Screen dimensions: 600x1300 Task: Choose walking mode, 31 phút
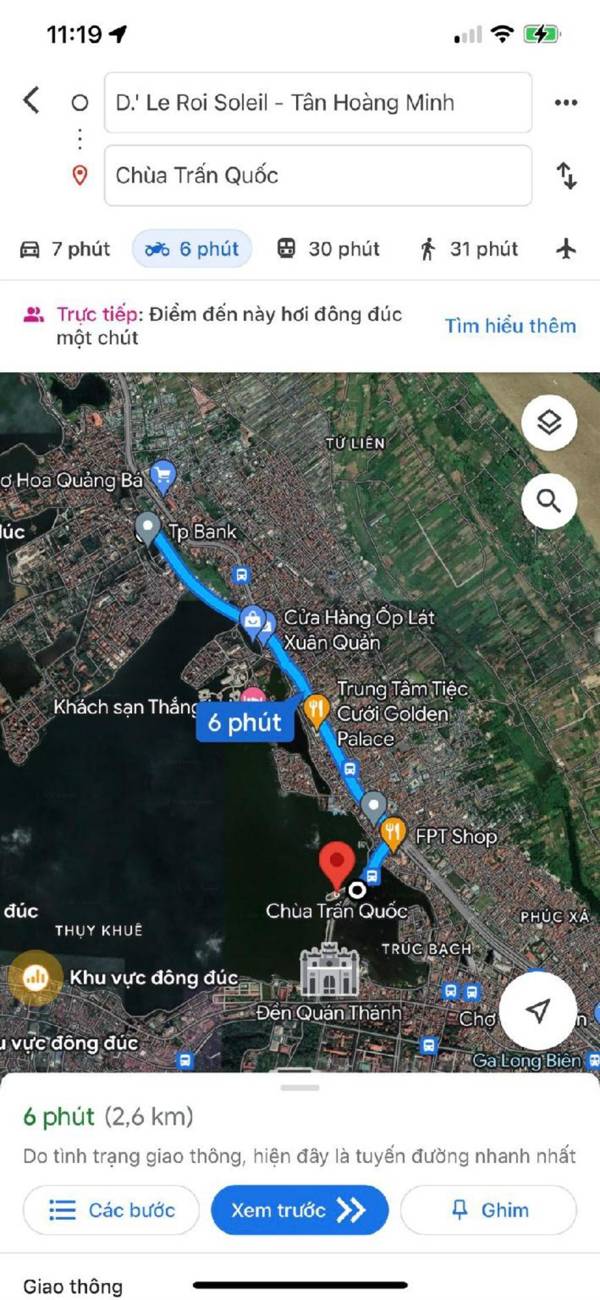tap(469, 249)
